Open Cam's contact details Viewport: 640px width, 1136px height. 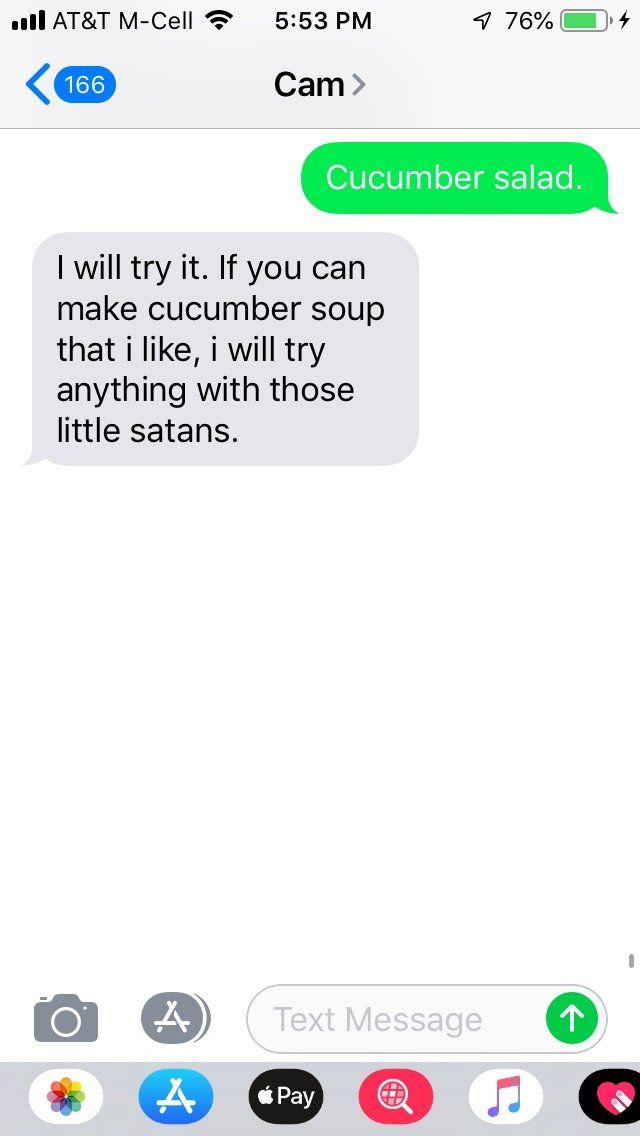coord(320,85)
